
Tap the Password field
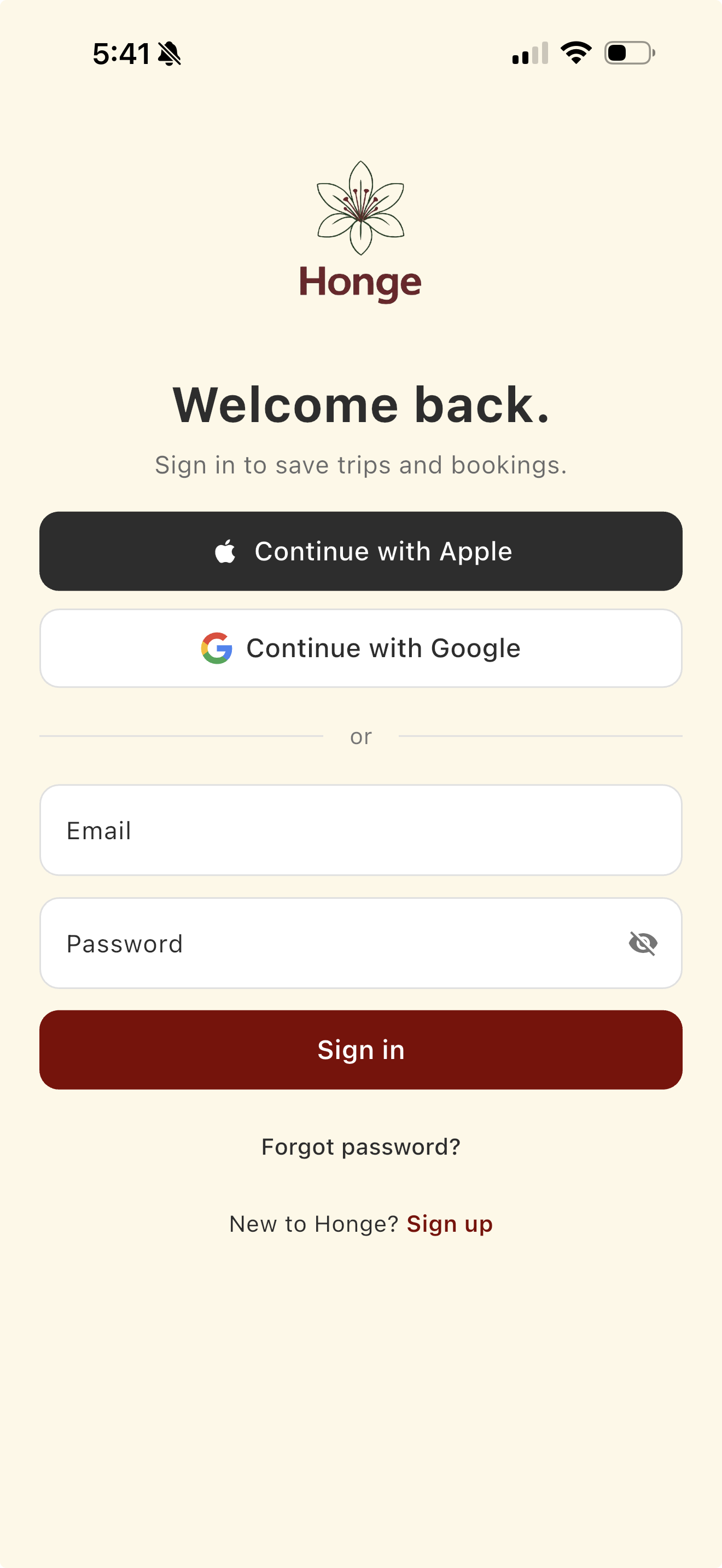pos(329,944)
